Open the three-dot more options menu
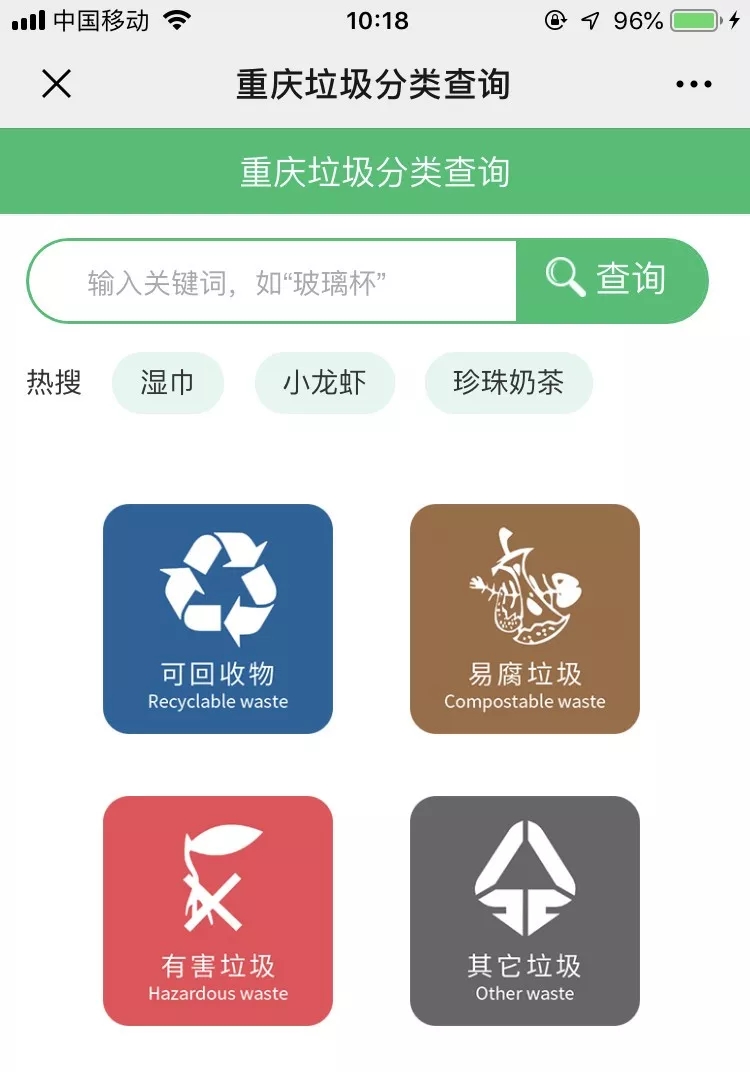Screen dimensions: 750x1072 point(693,84)
